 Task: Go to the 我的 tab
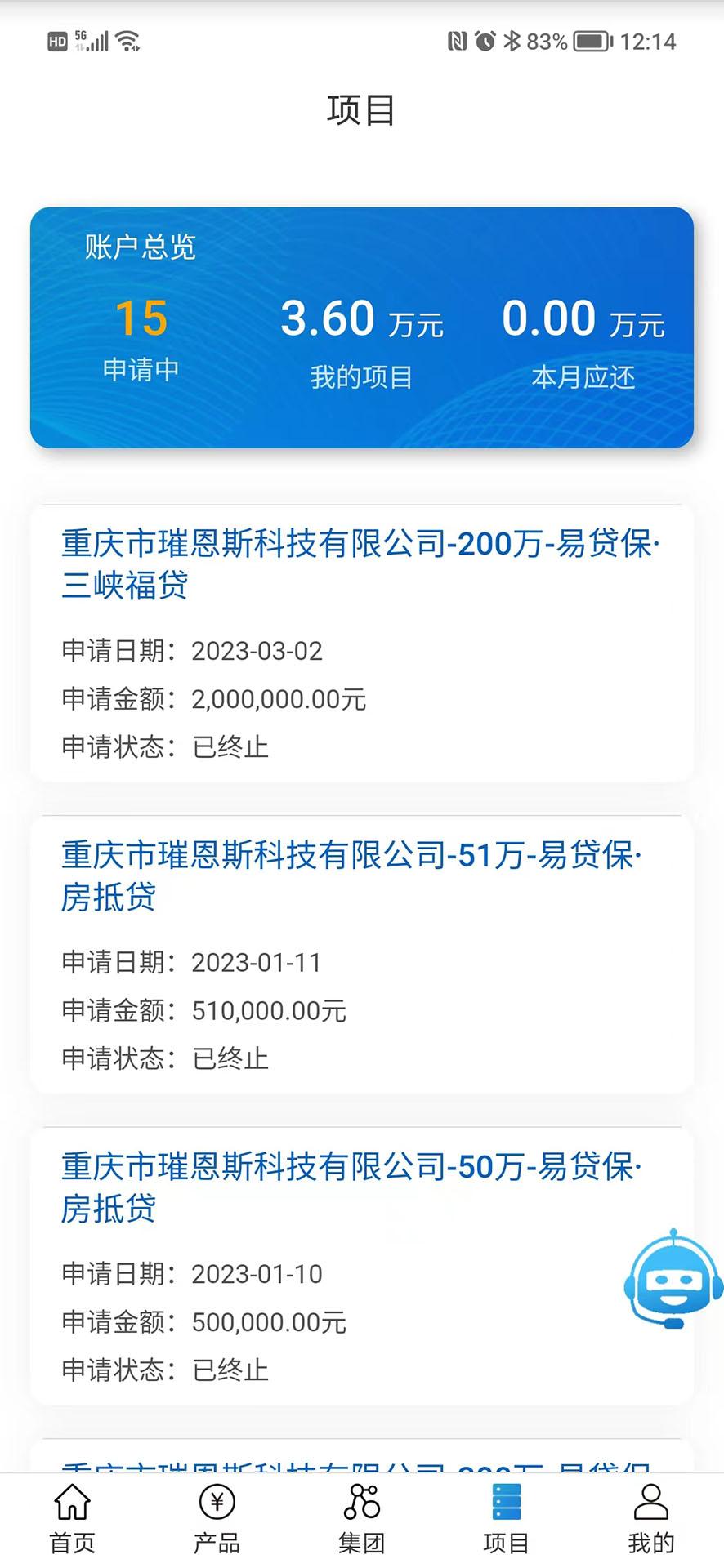[x=650, y=1519]
